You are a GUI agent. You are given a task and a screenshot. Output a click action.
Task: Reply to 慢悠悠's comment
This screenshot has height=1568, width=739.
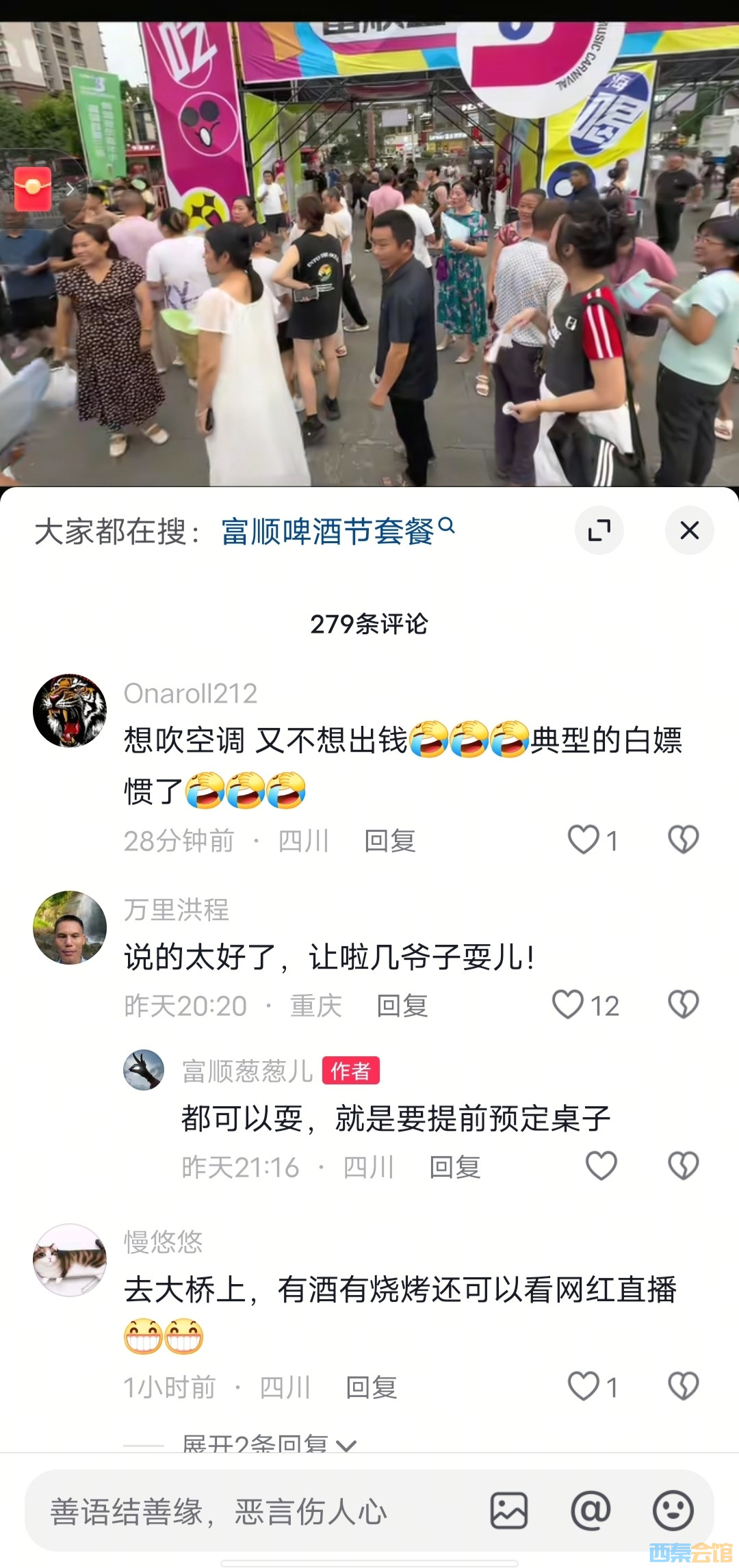point(372,1387)
